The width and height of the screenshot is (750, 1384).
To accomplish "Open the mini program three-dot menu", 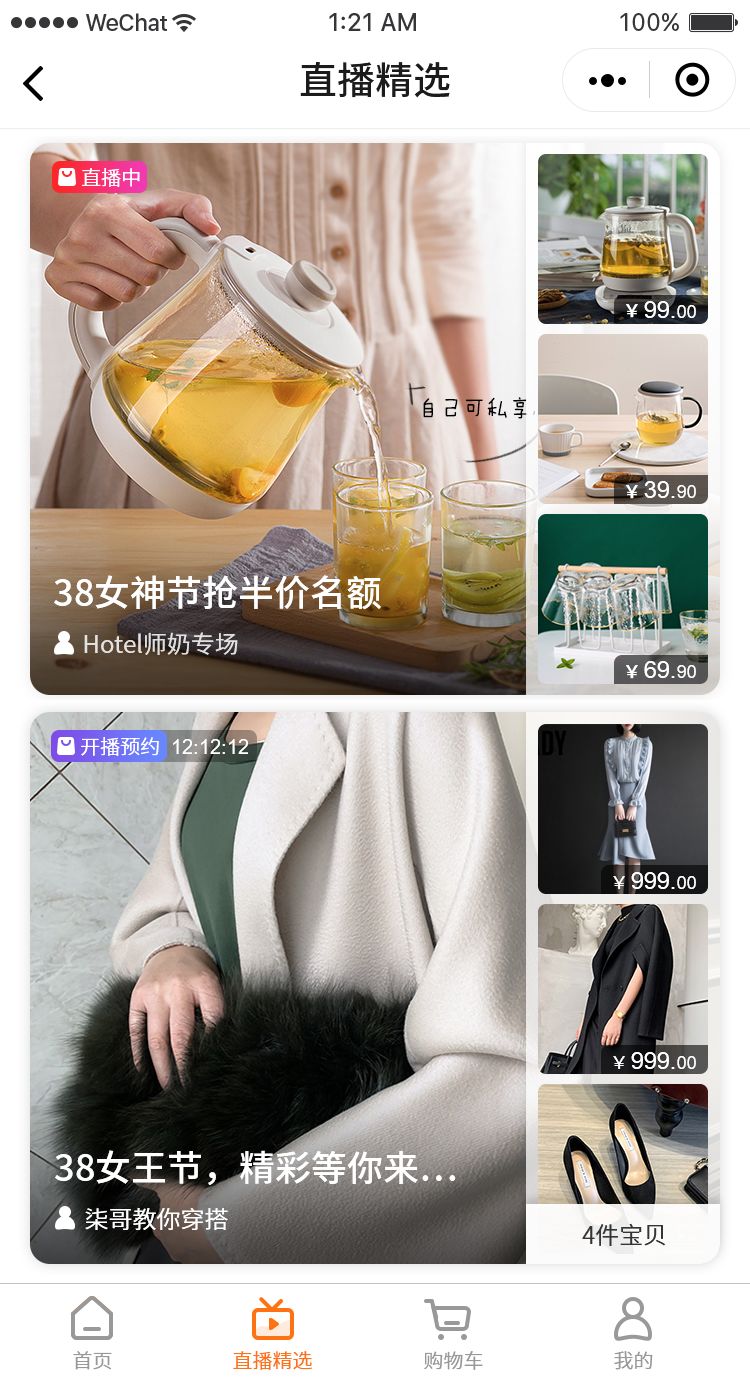I will [607, 81].
